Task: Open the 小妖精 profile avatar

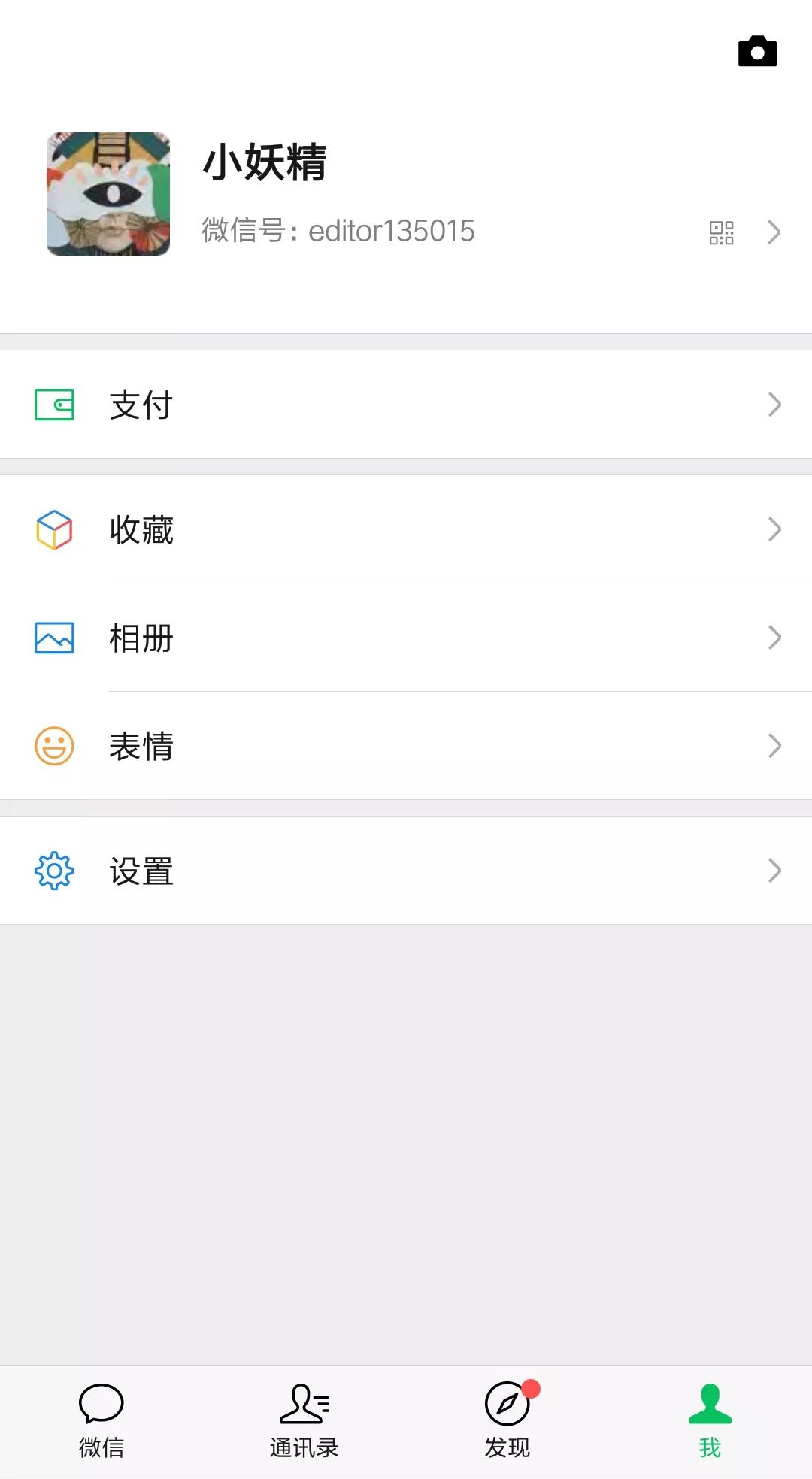Action: (x=108, y=194)
